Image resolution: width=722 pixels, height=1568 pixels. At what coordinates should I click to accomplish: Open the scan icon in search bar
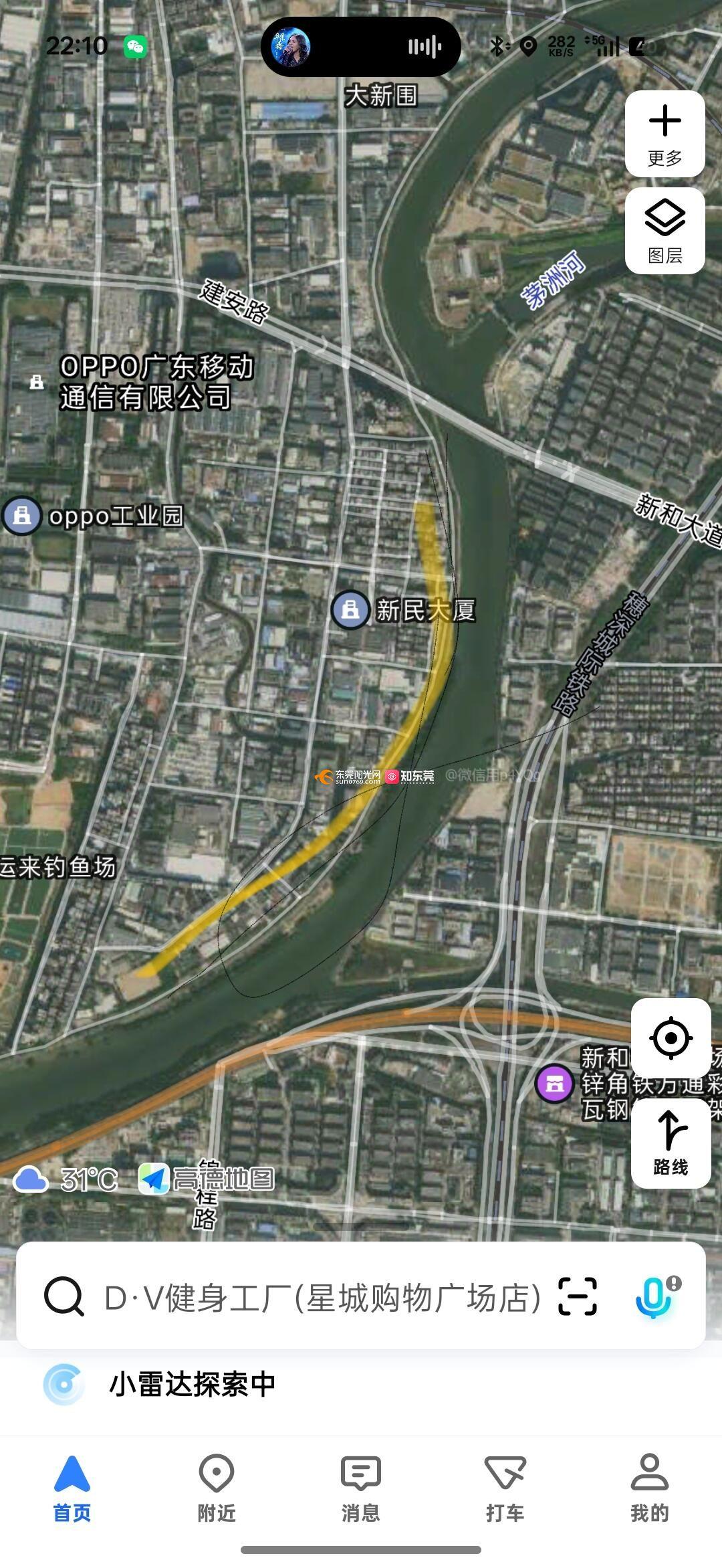[578, 1296]
